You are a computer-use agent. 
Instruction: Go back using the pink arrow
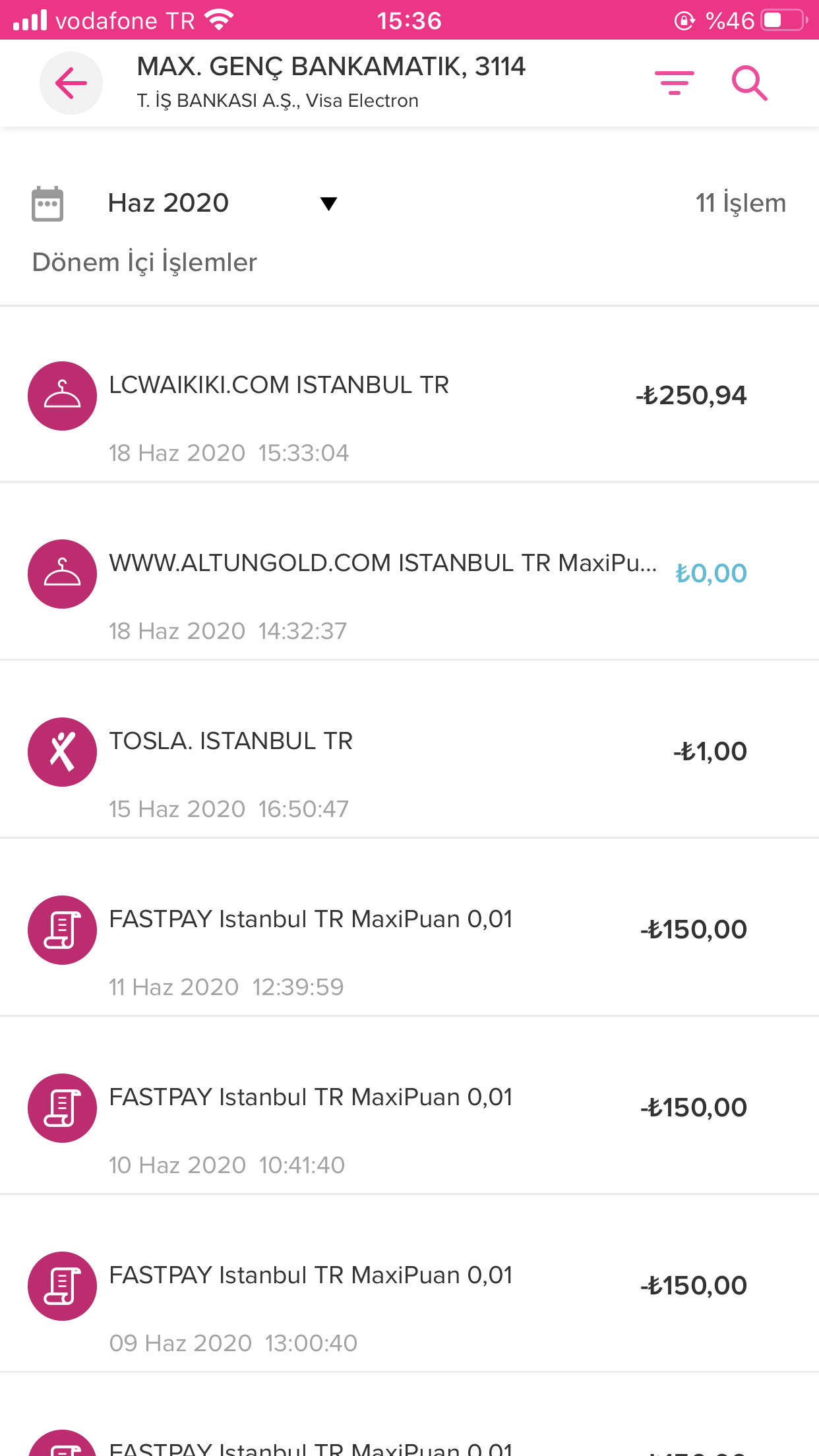pyautogui.click(x=71, y=83)
